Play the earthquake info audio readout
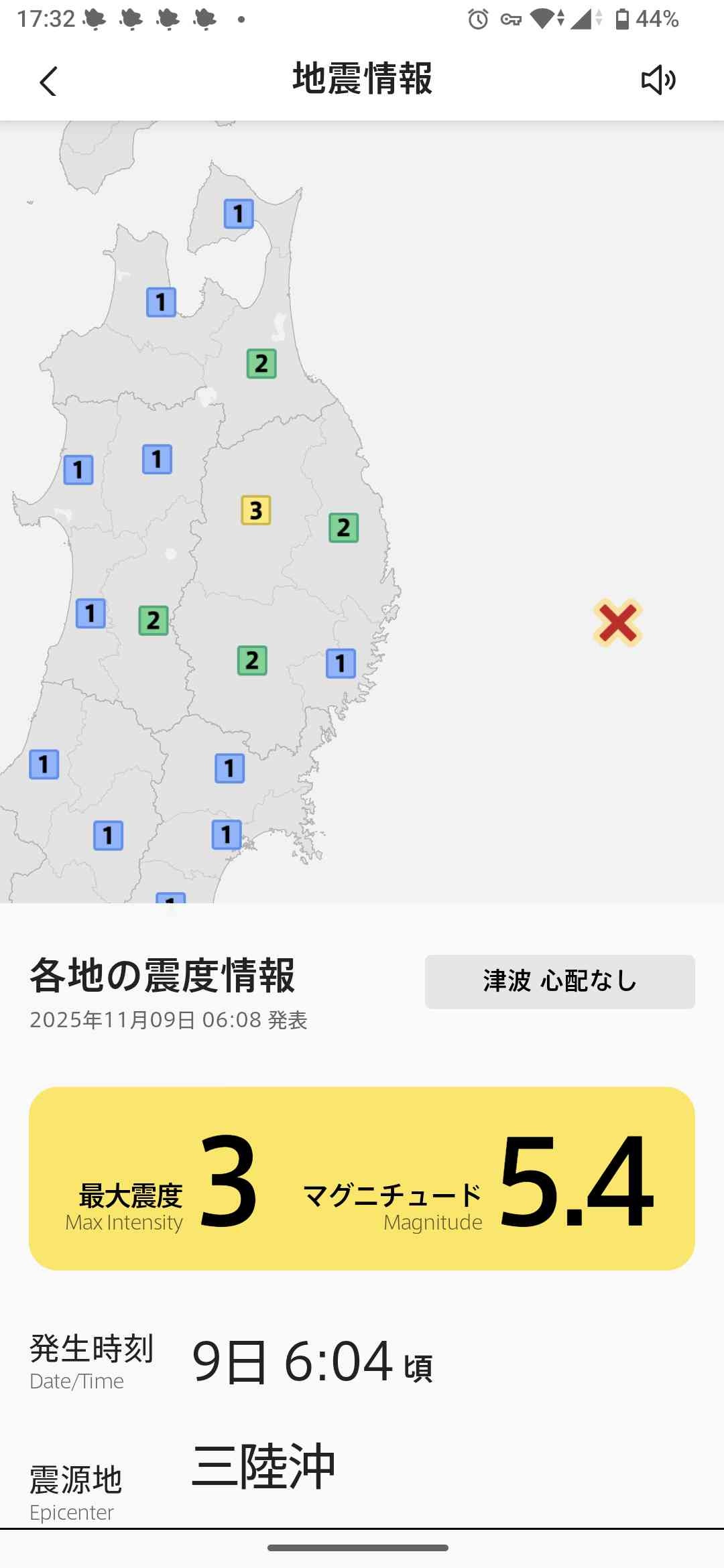724x1568 pixels. point(658,80)
